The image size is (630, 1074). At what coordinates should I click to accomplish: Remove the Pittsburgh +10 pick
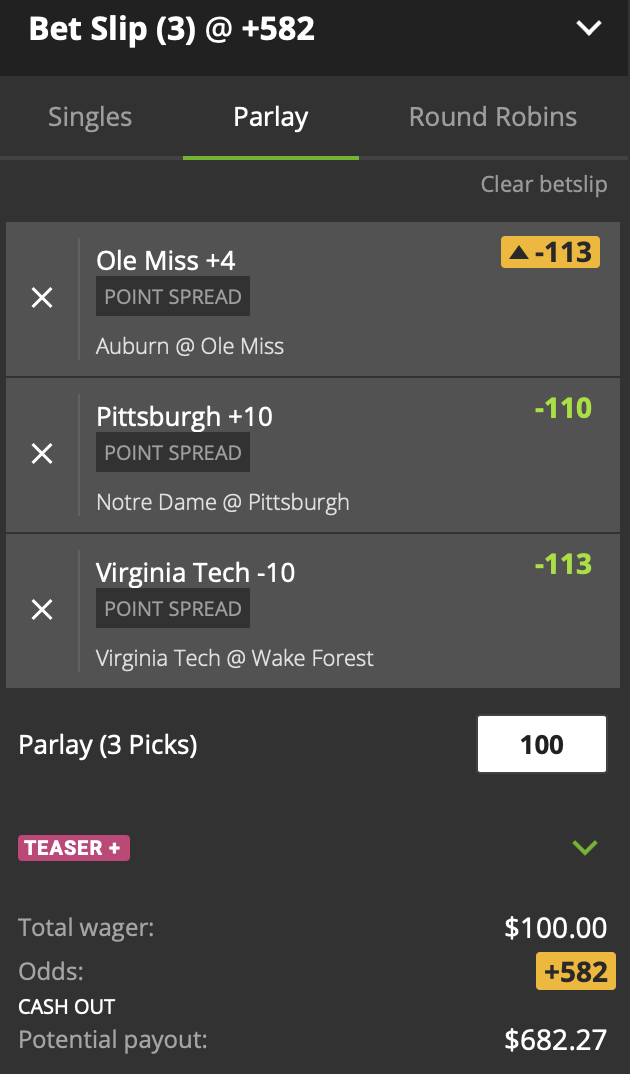[x=42, y=454]
